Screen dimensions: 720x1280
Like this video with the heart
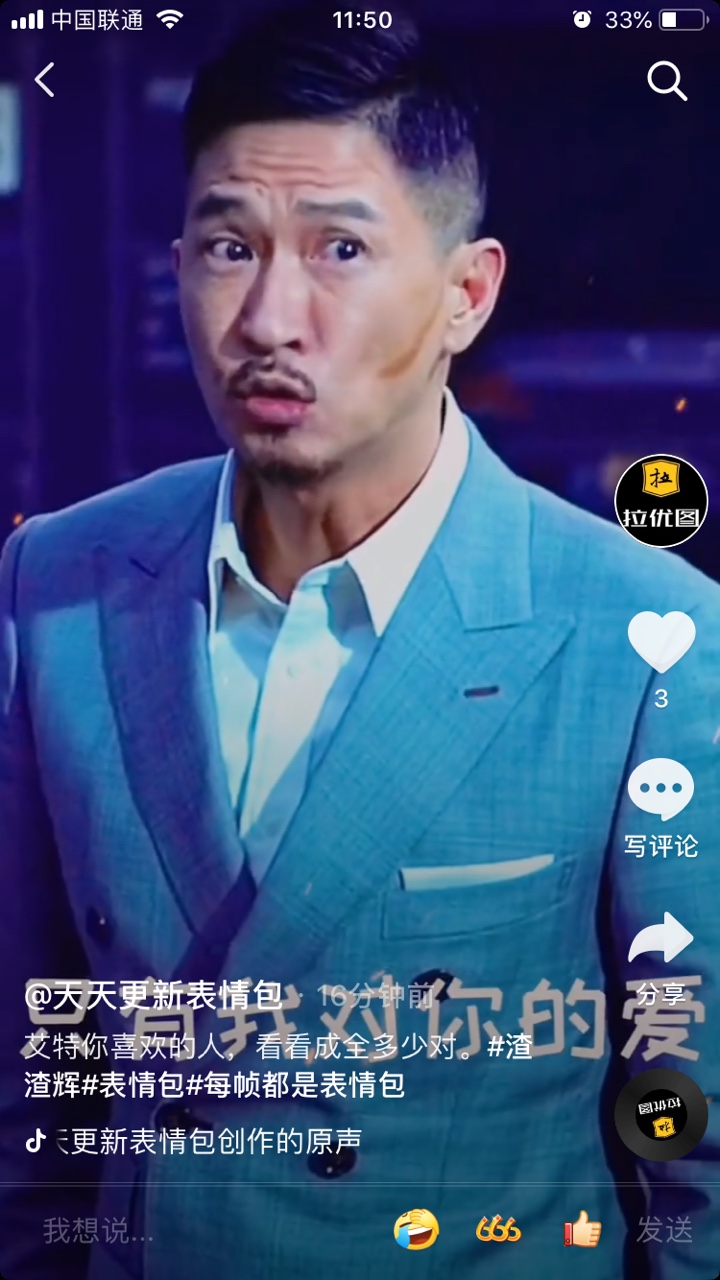(661, 643)
